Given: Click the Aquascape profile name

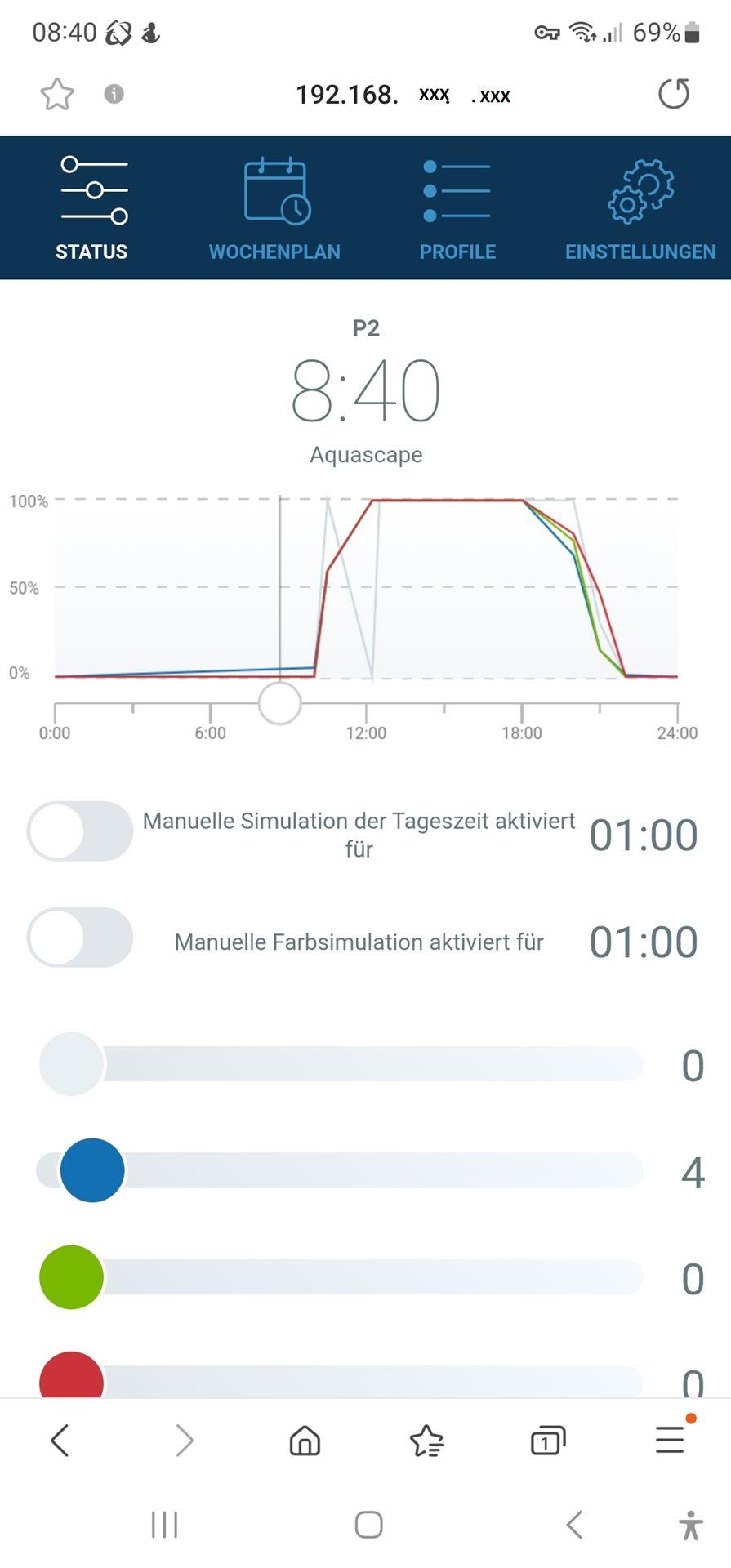Looking at the screenshot, I should click(365, 455).
